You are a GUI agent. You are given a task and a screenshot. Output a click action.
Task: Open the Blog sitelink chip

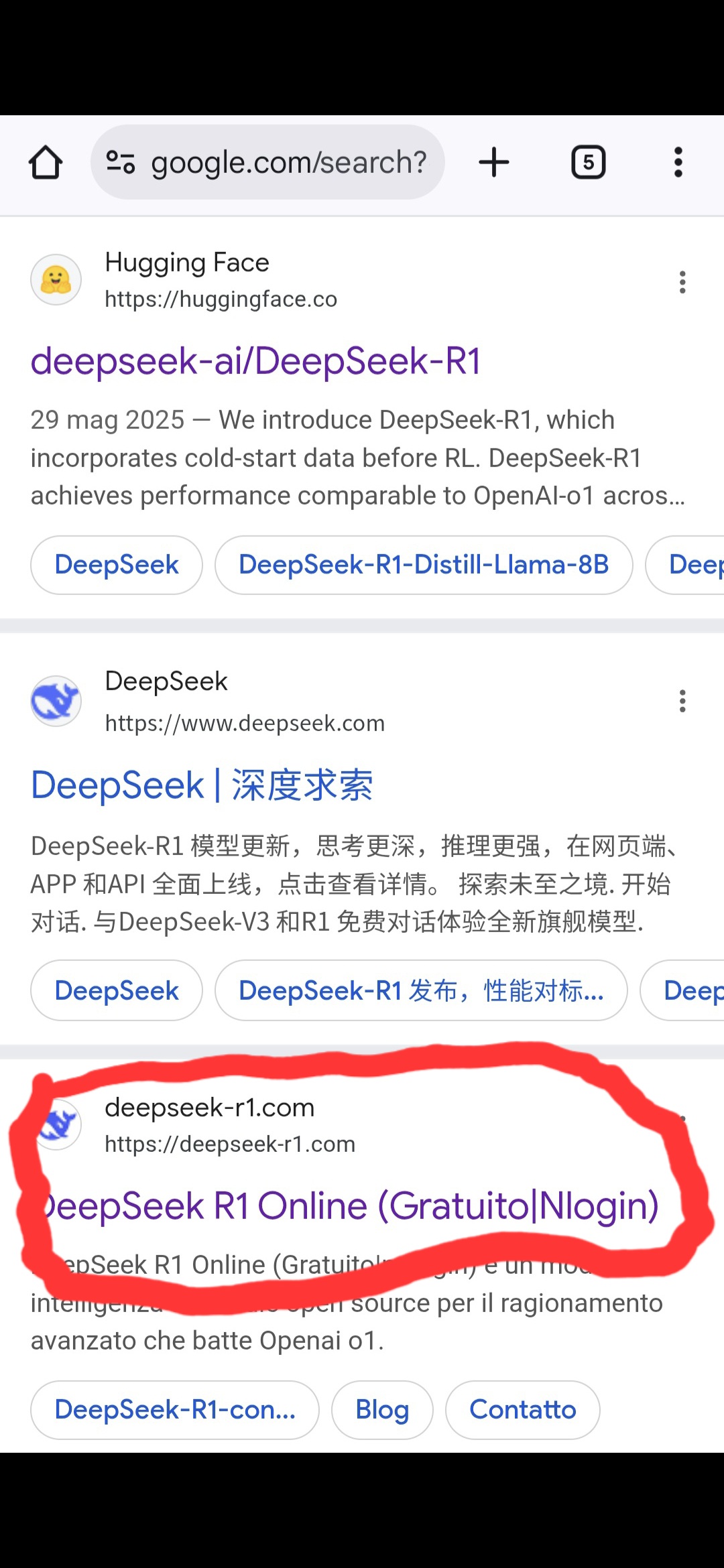tap(382, 1410)
